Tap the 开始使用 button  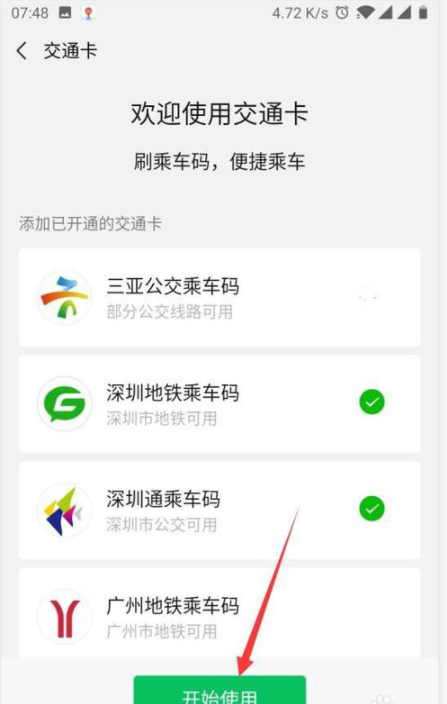click(x=219, y=691)
